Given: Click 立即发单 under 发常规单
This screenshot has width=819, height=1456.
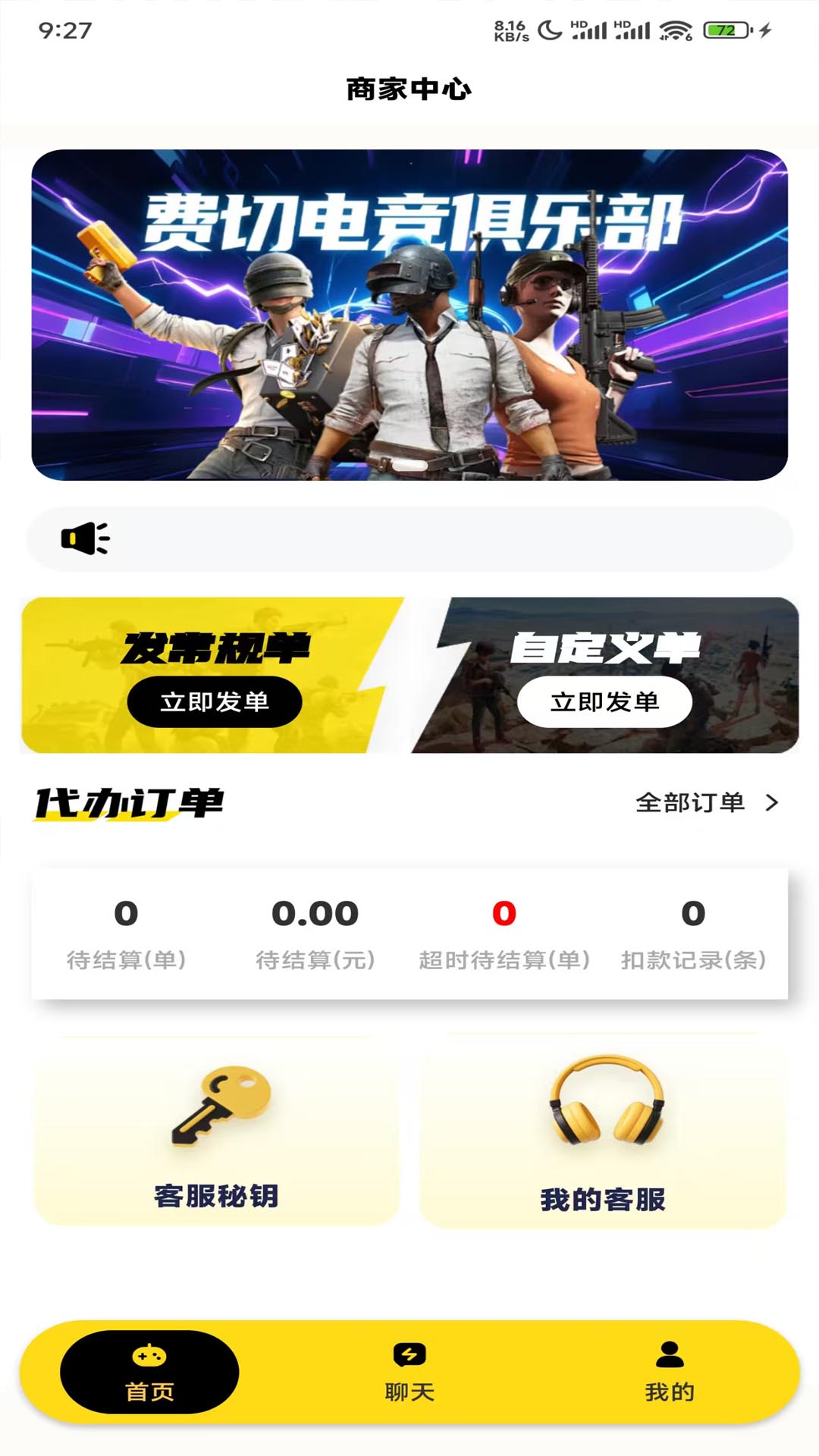Looking at the screenshot, I should tap(215, 702).
